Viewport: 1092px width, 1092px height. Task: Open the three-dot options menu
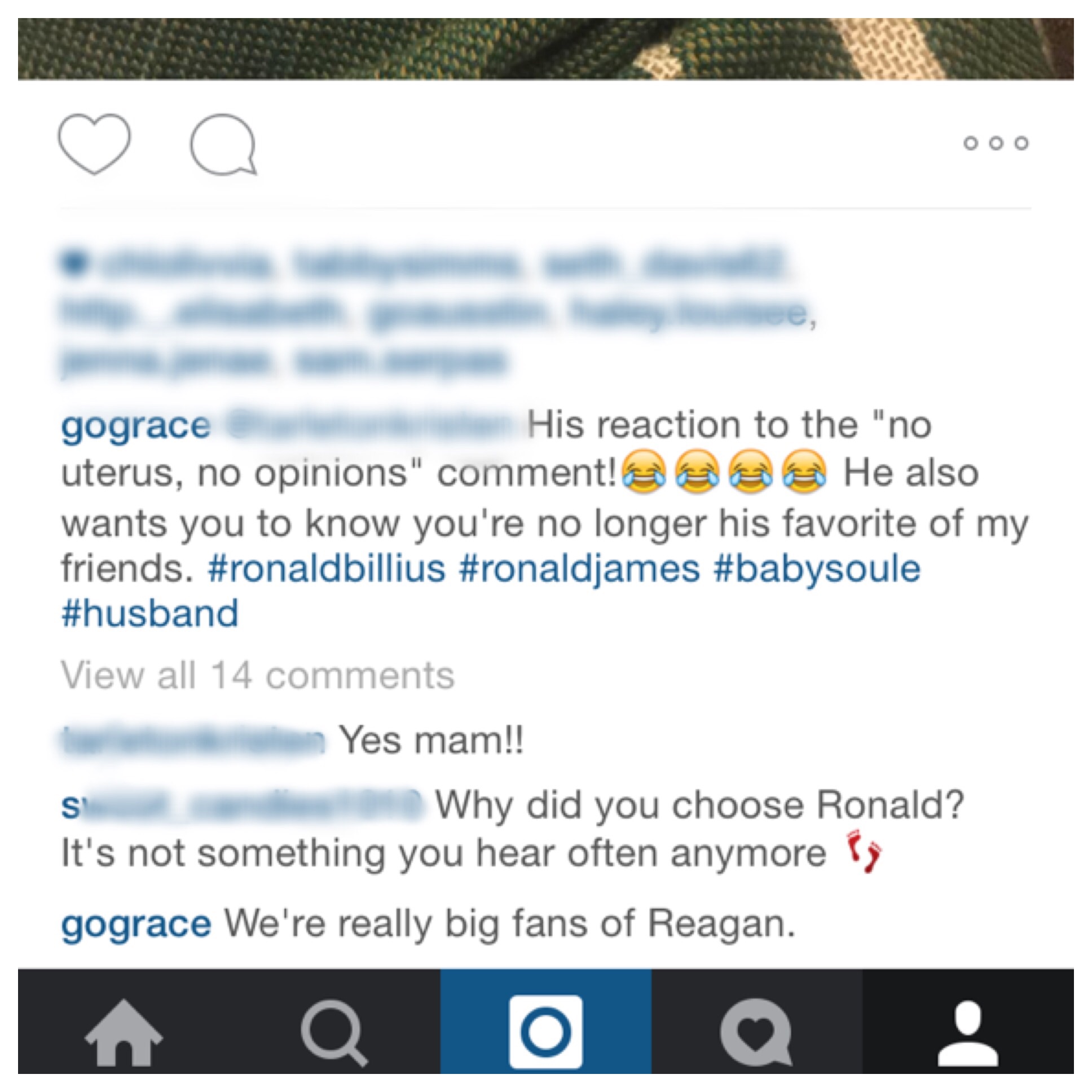click(x=996, y=144)
